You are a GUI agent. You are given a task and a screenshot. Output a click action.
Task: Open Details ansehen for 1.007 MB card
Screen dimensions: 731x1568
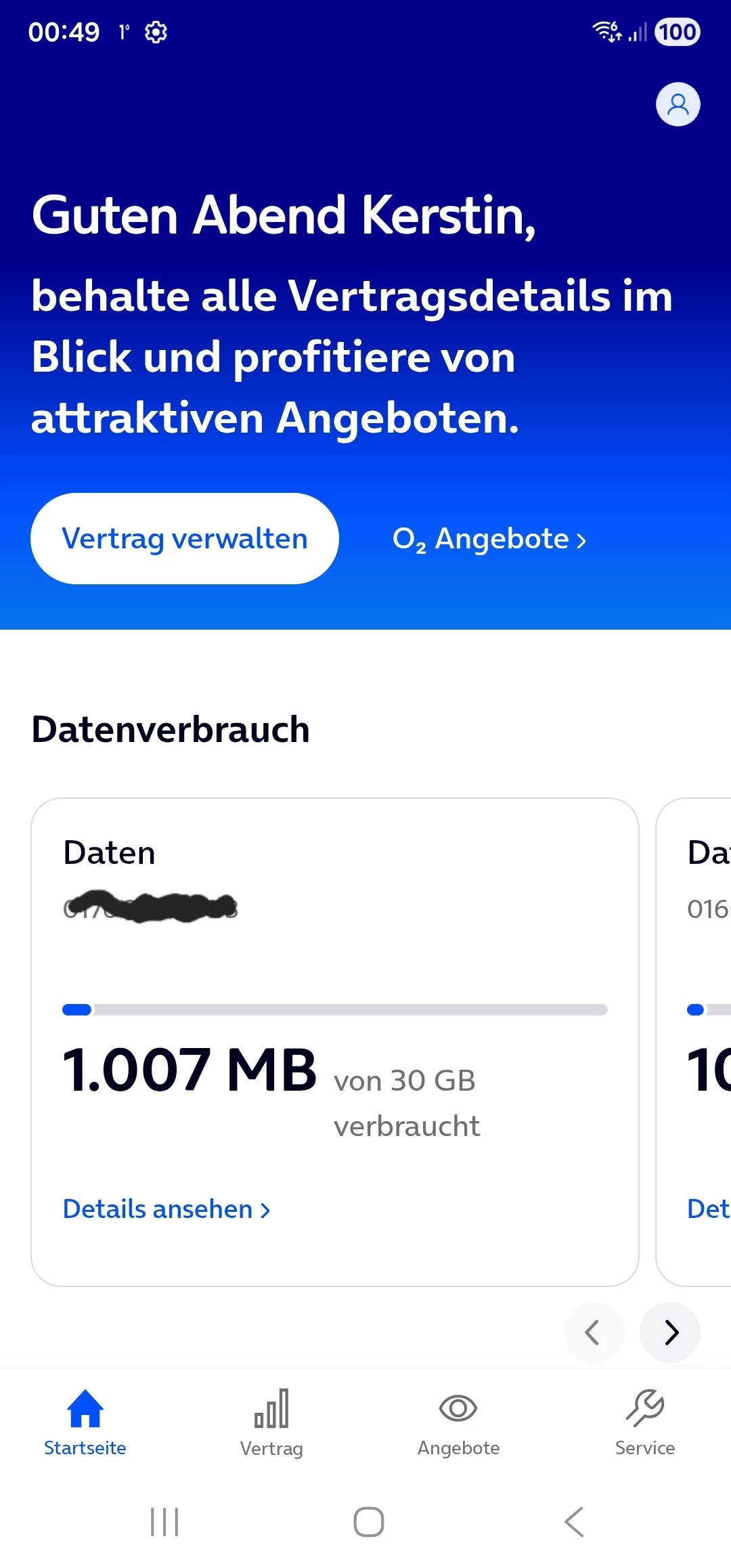coord(167,1209)
